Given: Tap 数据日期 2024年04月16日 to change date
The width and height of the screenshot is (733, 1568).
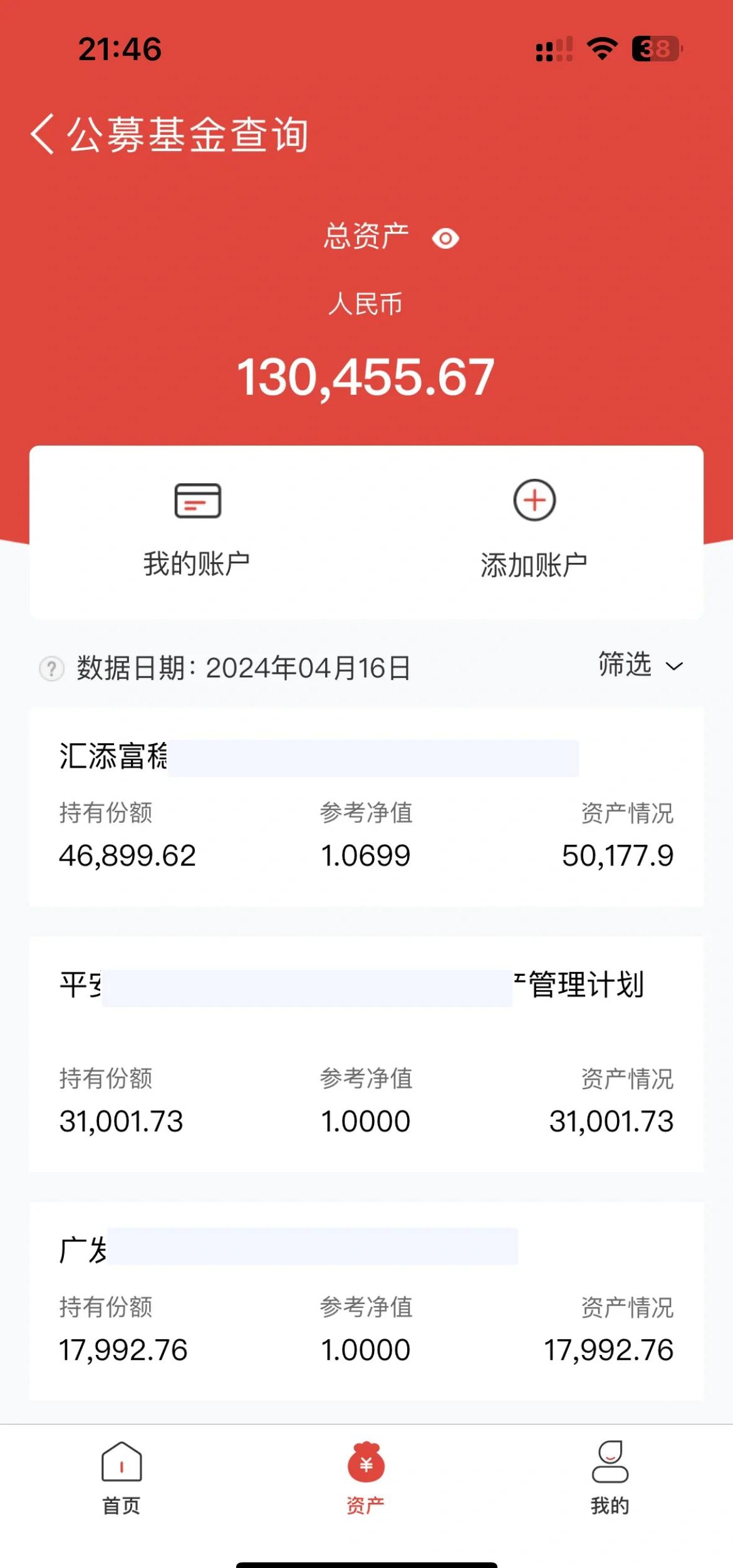Looking at the screenshot, I should click(x=244, y=669).
